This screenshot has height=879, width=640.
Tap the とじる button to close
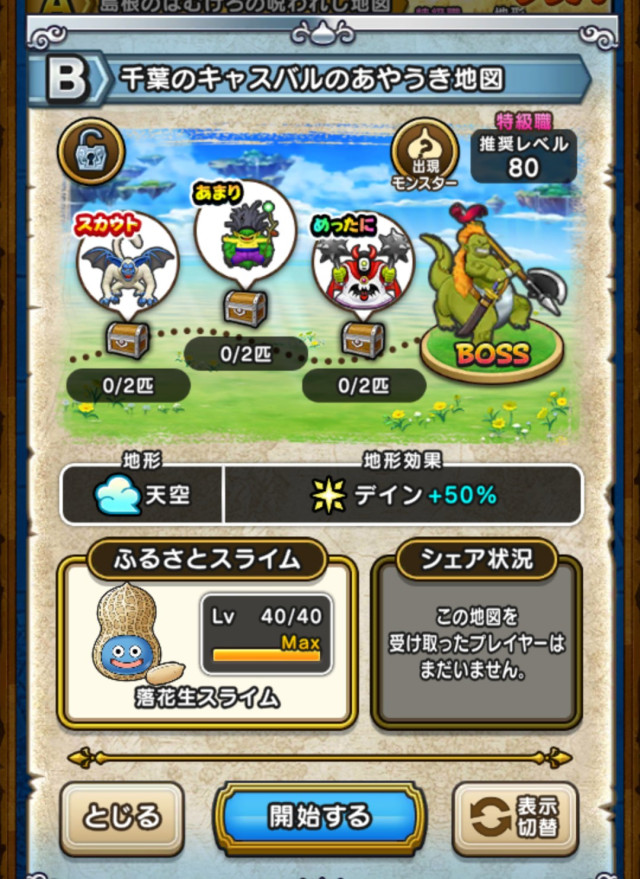(x=121, y=819)
